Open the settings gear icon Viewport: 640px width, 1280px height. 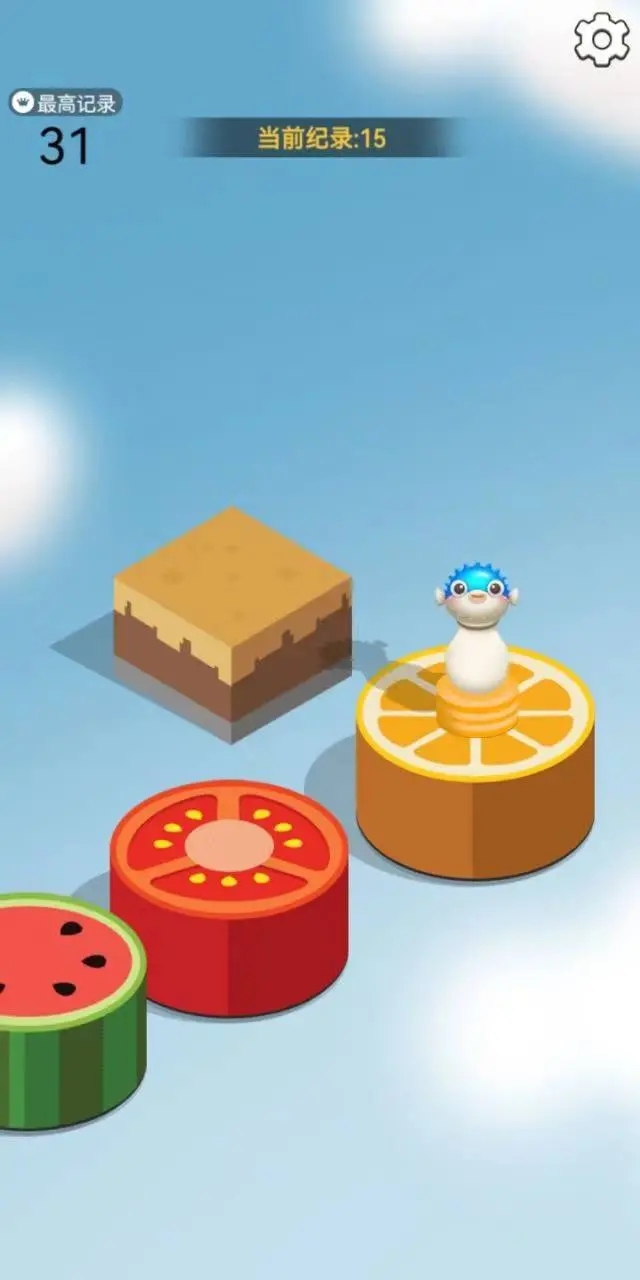click(601, 40)
